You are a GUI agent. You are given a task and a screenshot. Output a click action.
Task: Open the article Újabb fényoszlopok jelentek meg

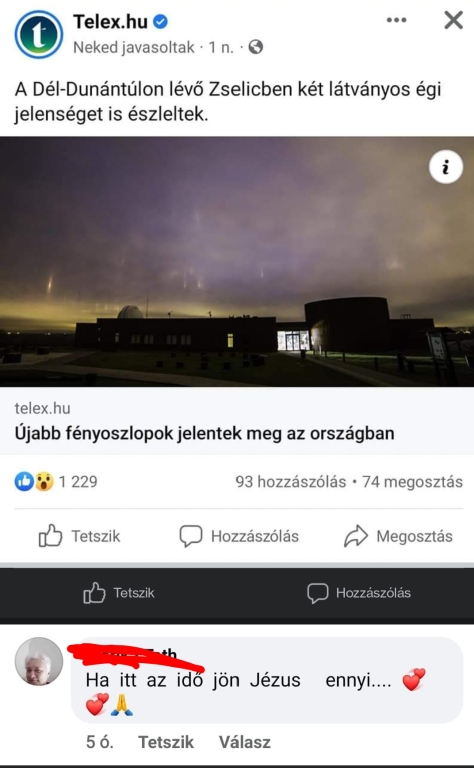[x=204, y=433]
